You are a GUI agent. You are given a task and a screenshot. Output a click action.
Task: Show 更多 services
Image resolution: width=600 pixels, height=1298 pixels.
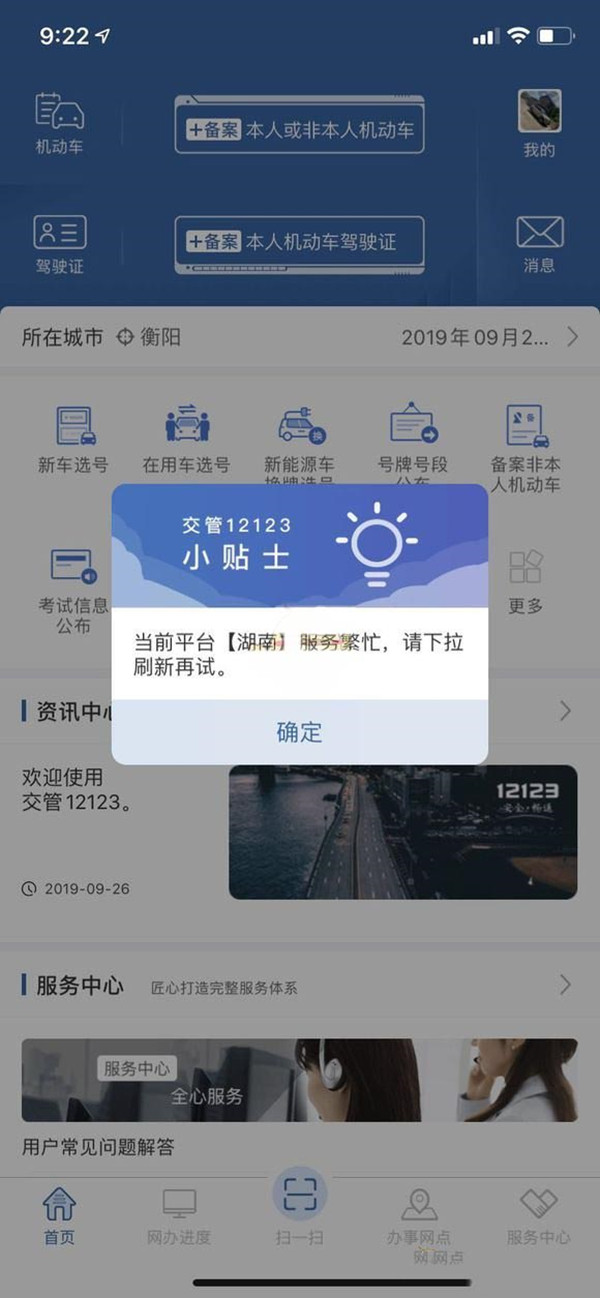pos(526,580)
